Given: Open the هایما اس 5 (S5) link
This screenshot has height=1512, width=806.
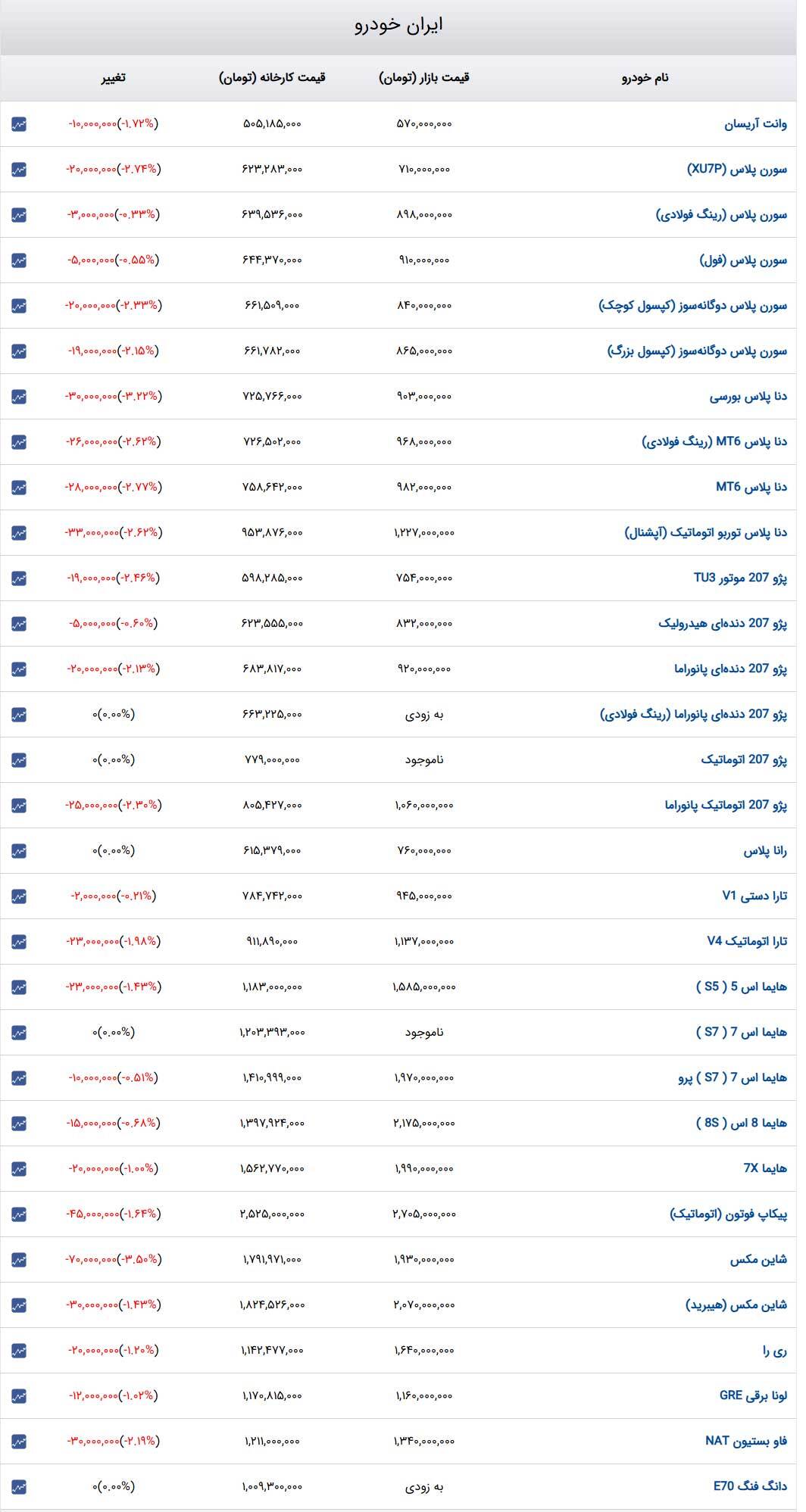Looking at the screenshot, I should click(x=741, y=987).
